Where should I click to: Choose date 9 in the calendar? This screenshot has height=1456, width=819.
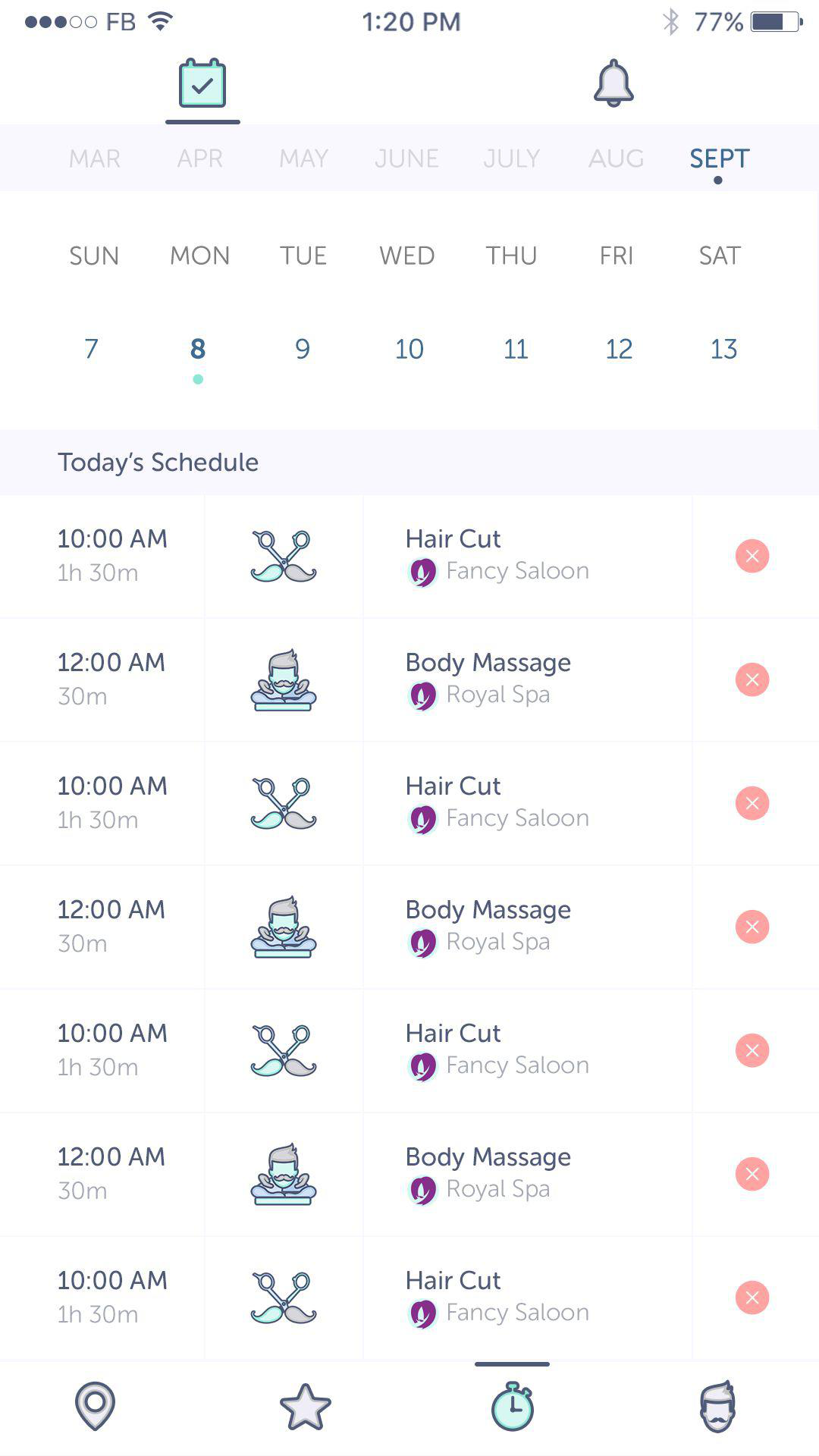[x=303, y=349]
